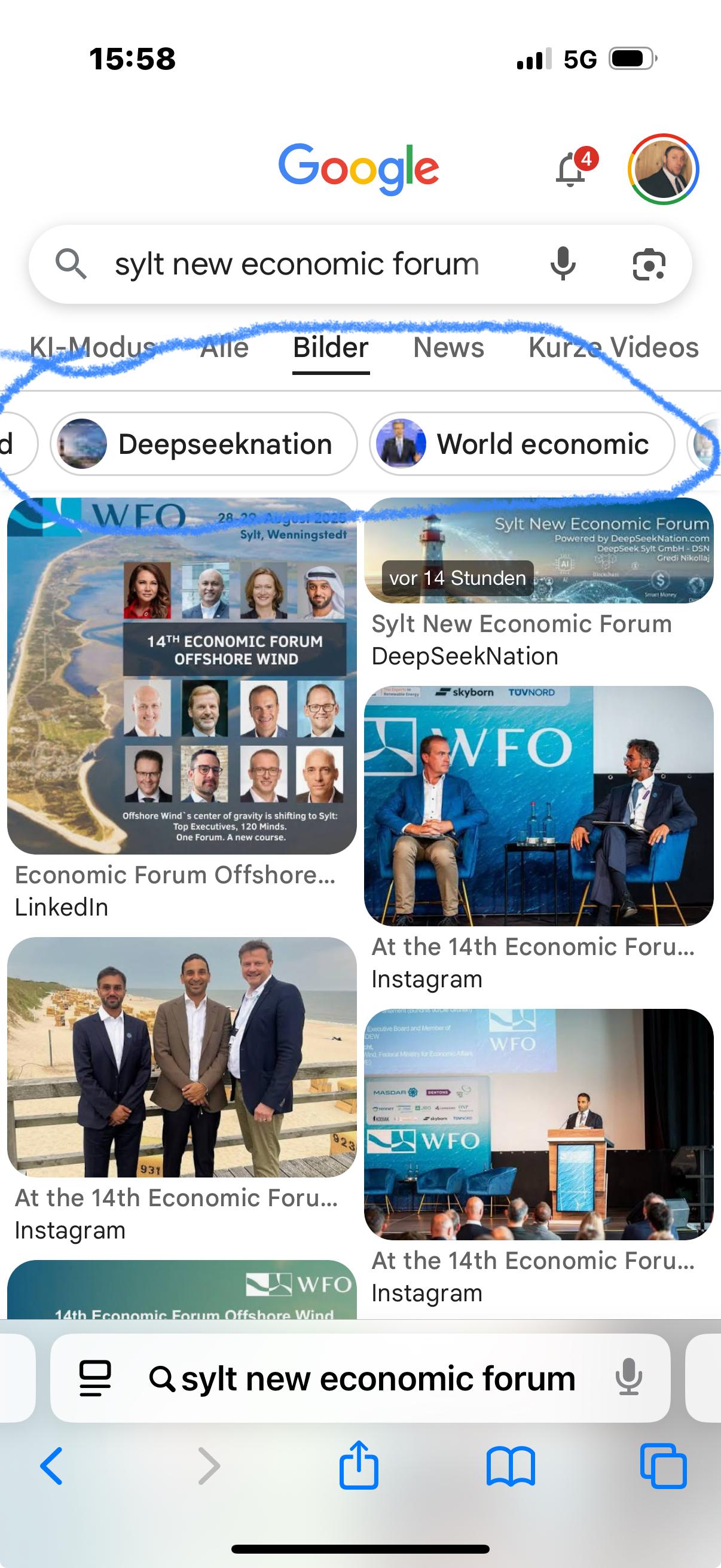This screenshot has height=1568, width=721.
Task: Show all open Safari tabs
Action: pyautogui.click(x=663, y=1466)
